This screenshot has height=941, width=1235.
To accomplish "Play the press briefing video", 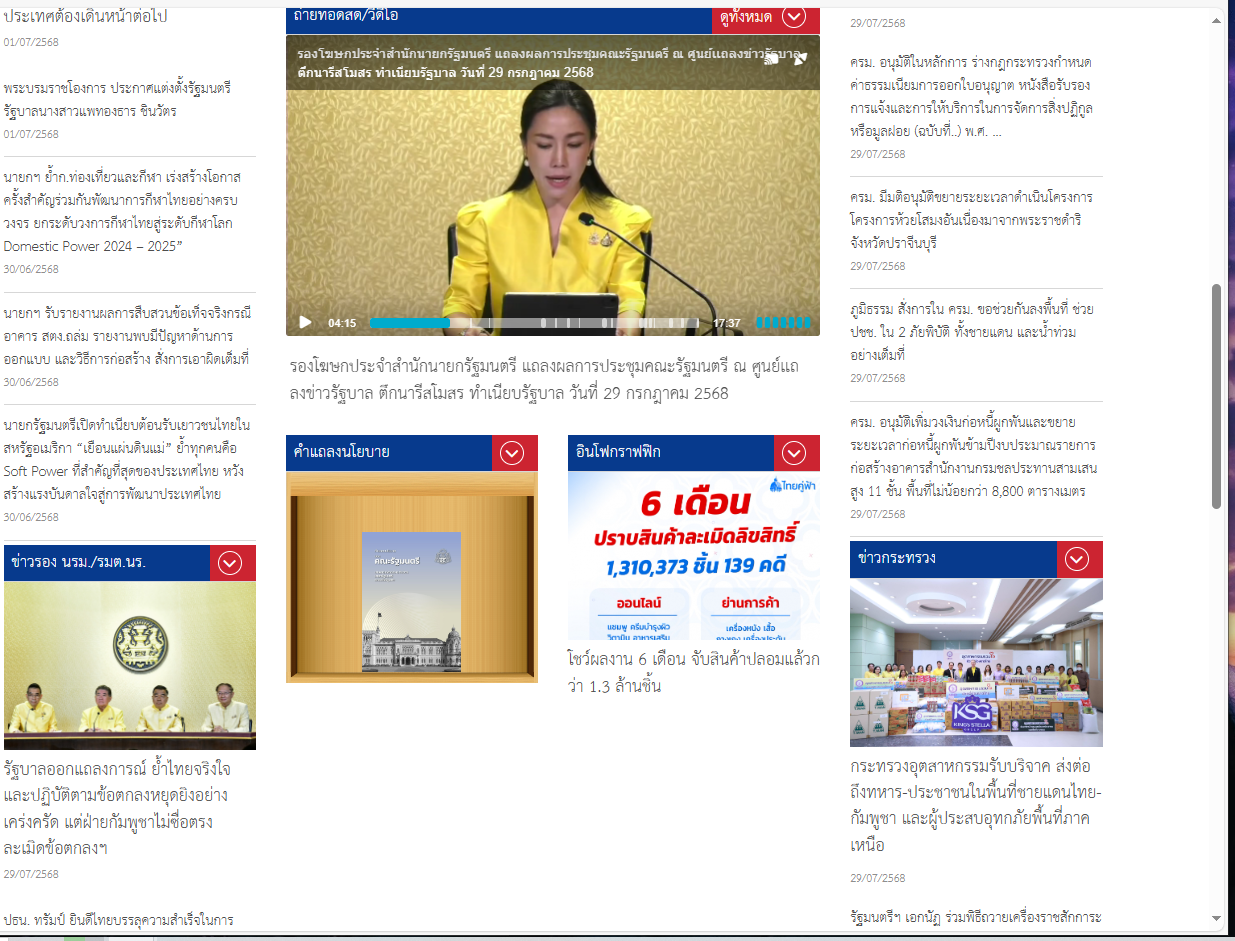I will [305, 322].
